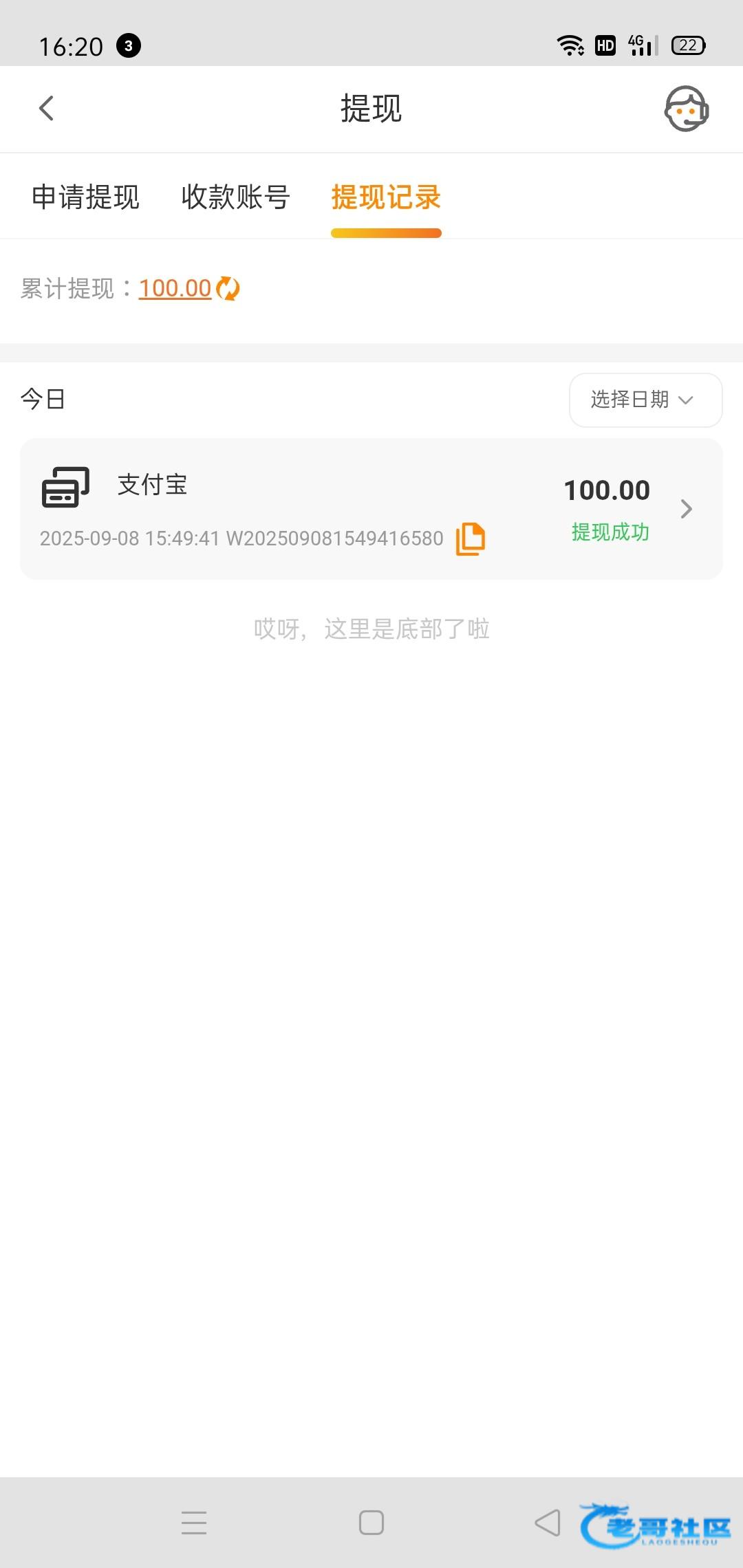Viewport: 743px width, 1568px height.
Task: Go back from the 提现 page
Action: pos(46,108)
